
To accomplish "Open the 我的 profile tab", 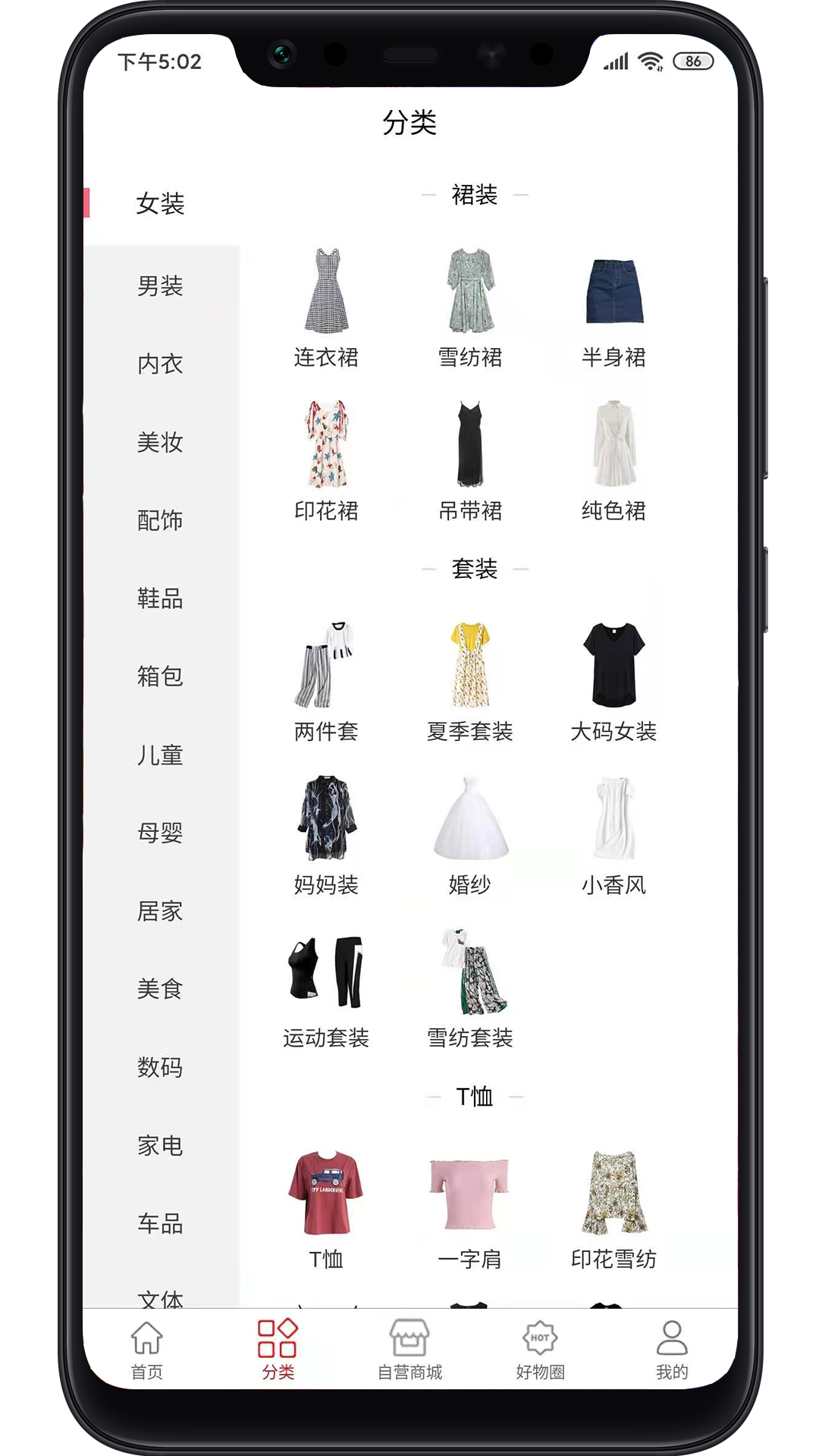I will 671,1350.
